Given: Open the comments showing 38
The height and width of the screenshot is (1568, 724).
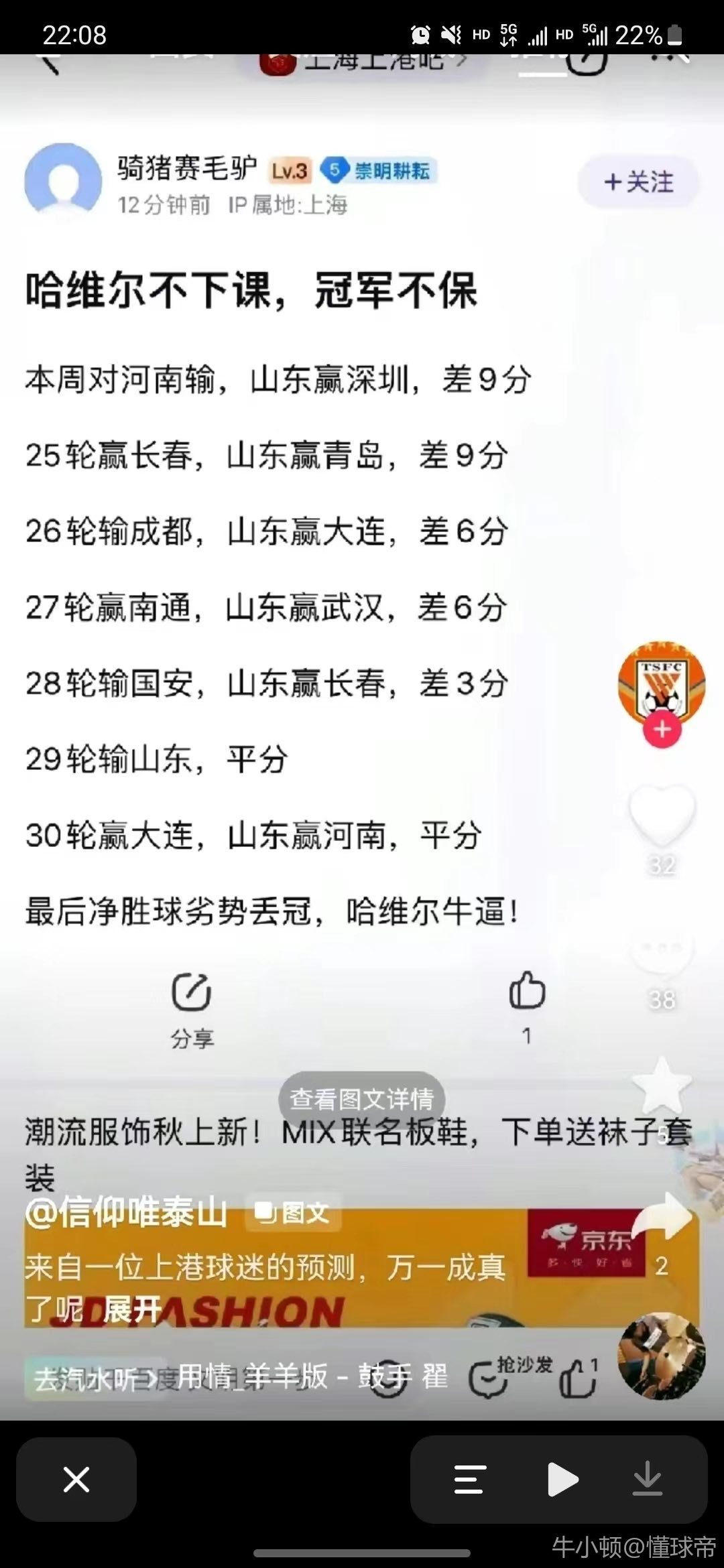Looking at the screenshot, I should [662, 956].
